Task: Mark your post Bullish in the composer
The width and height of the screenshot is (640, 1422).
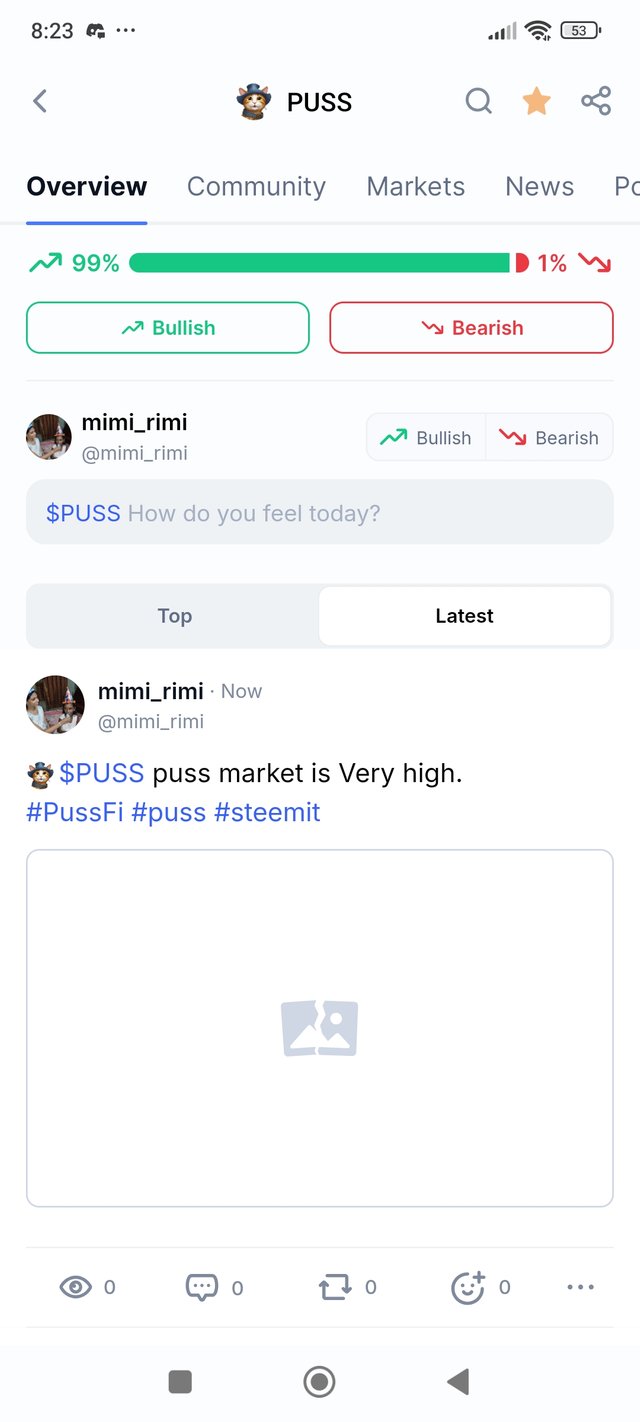Action: 427,438
